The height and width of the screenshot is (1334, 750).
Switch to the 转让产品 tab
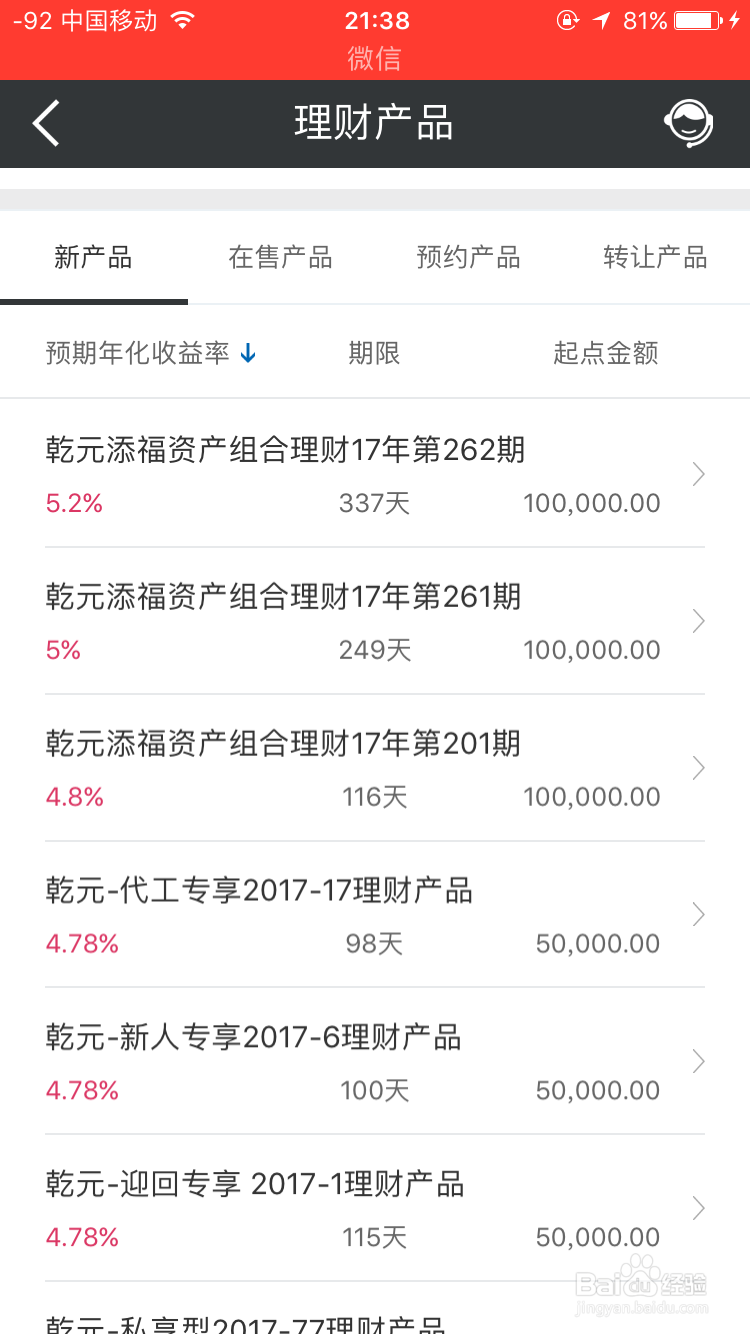coord(655,258)
